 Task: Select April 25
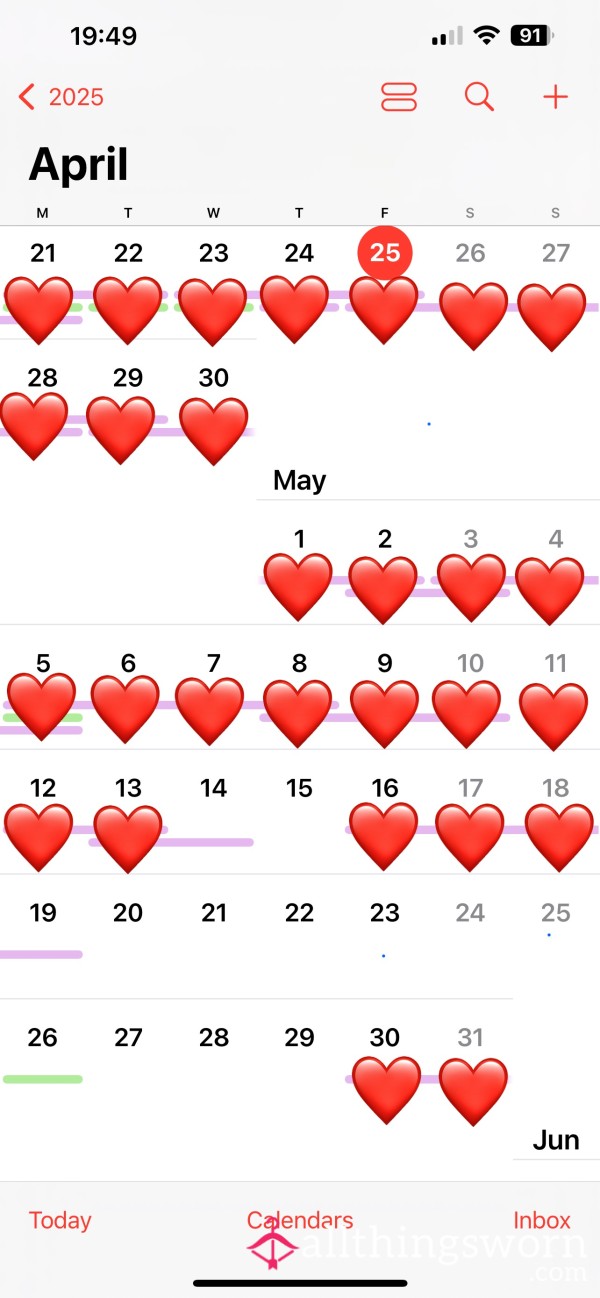pyautogui.click(x=385, y=253)
